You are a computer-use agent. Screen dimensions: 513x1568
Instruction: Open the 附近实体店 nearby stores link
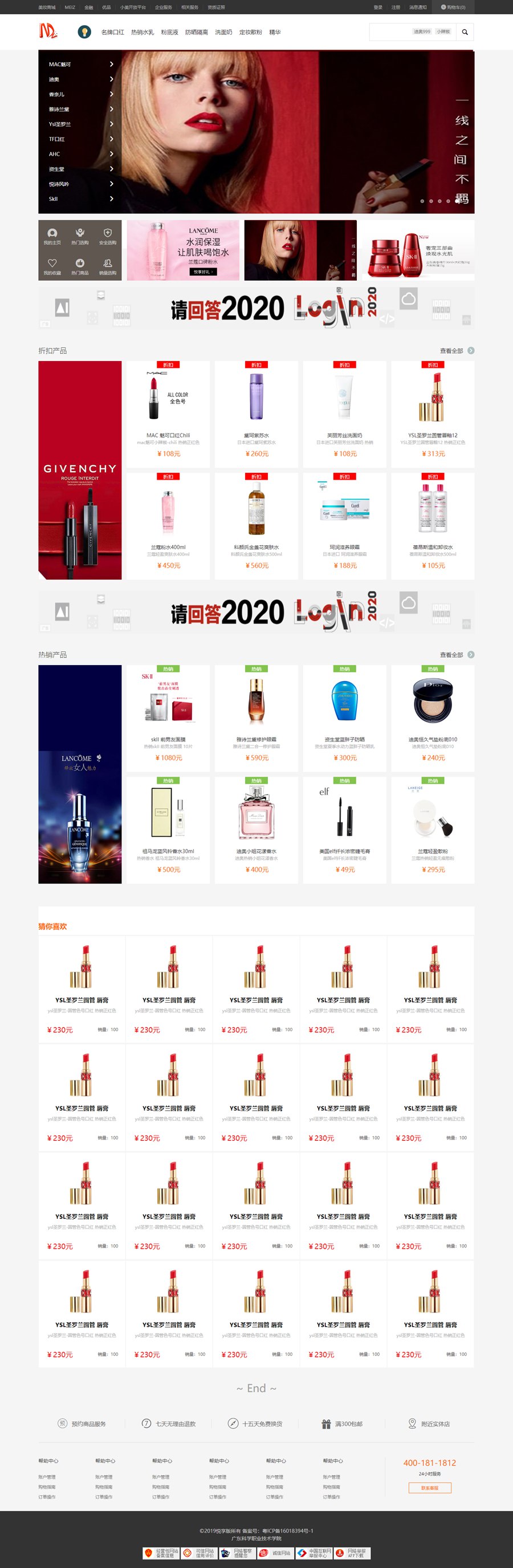[x=429, y=1424]
